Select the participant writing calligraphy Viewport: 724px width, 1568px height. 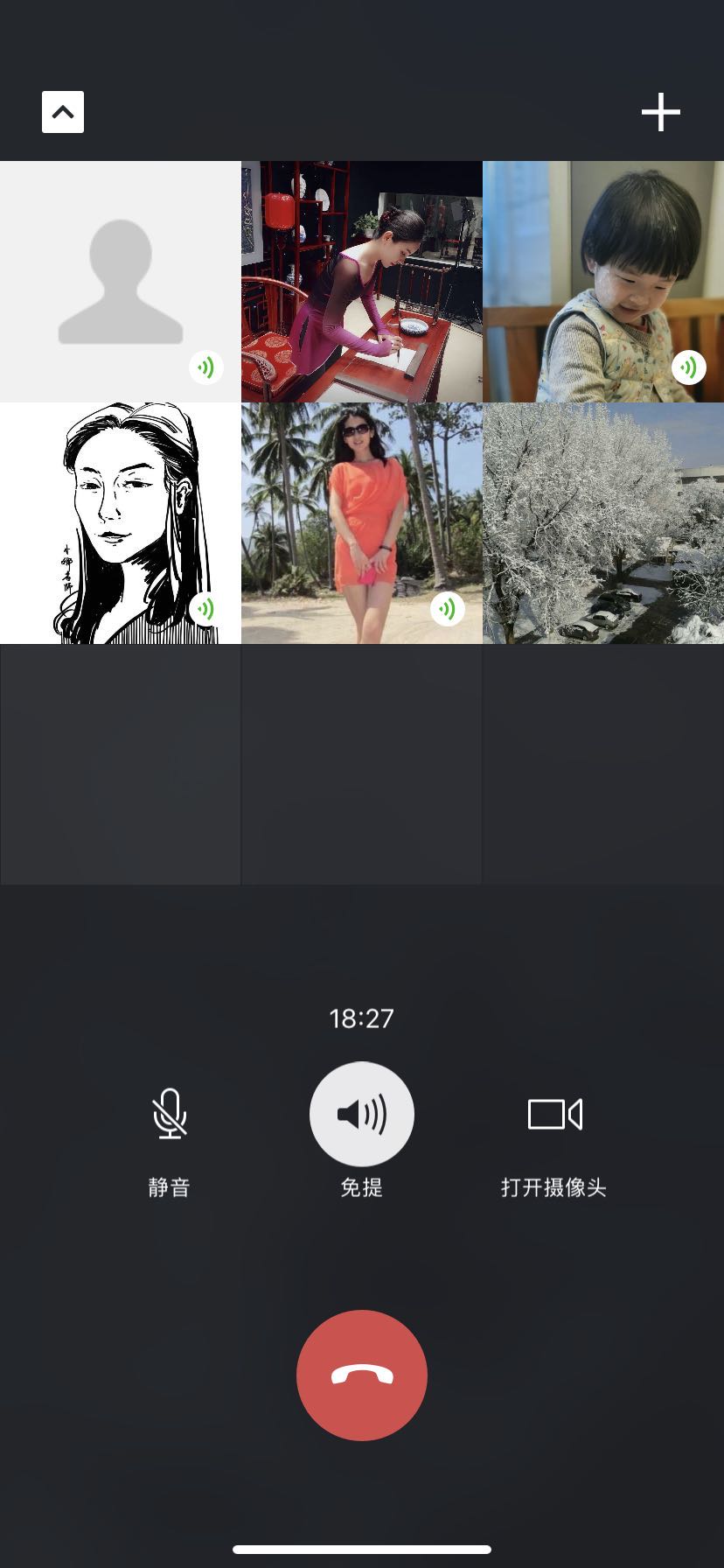coord(361,282)
